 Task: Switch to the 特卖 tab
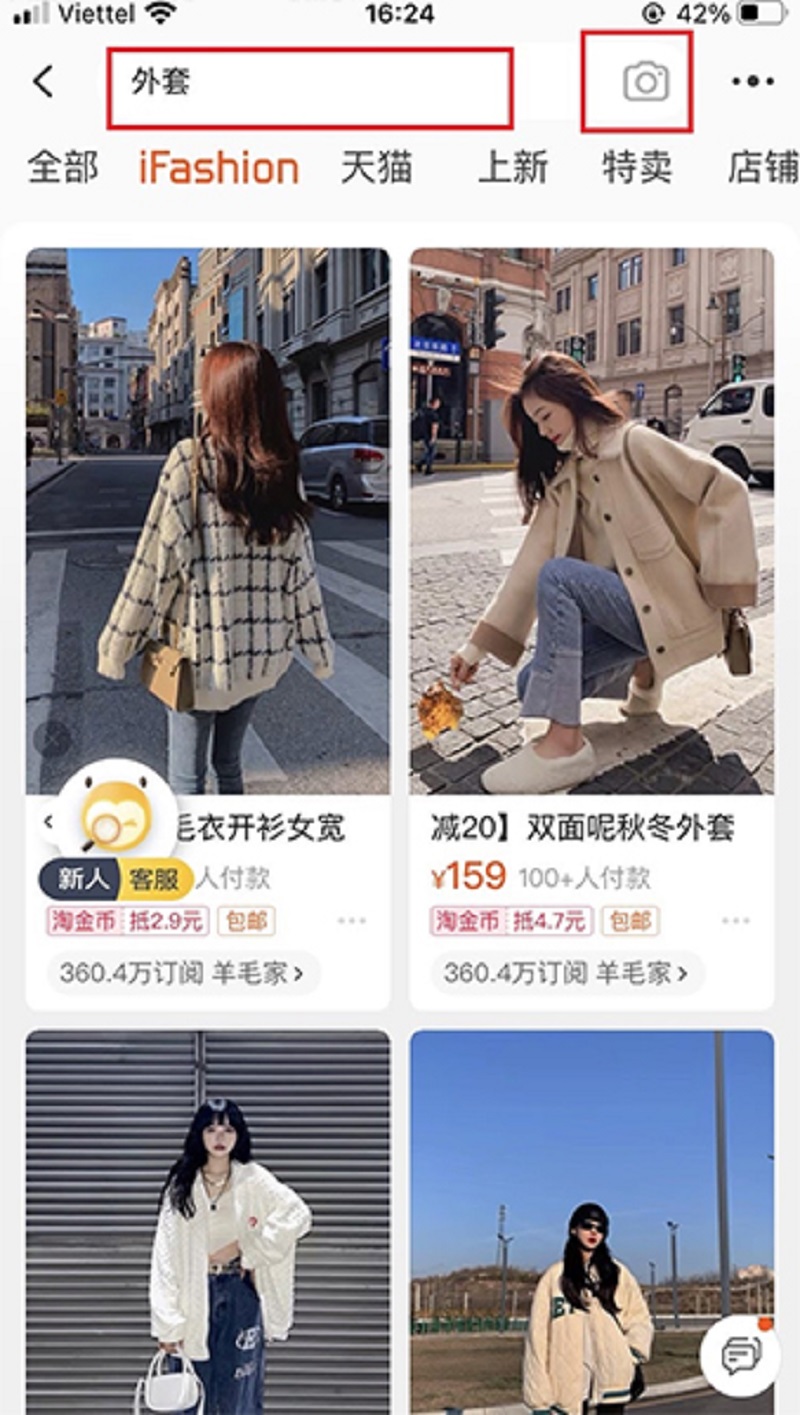637,168
